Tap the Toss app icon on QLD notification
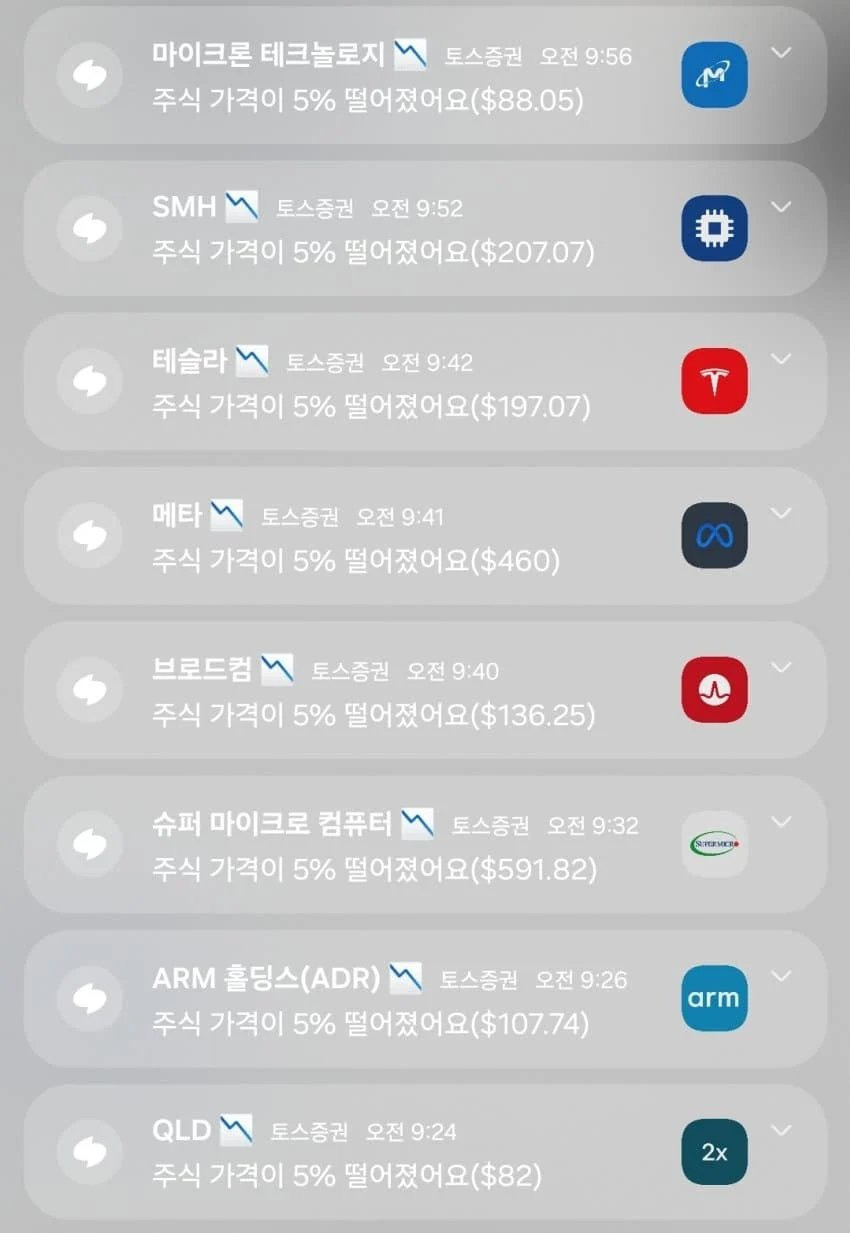Screen dimensions: 850x1233 [x=90, y=1151]
